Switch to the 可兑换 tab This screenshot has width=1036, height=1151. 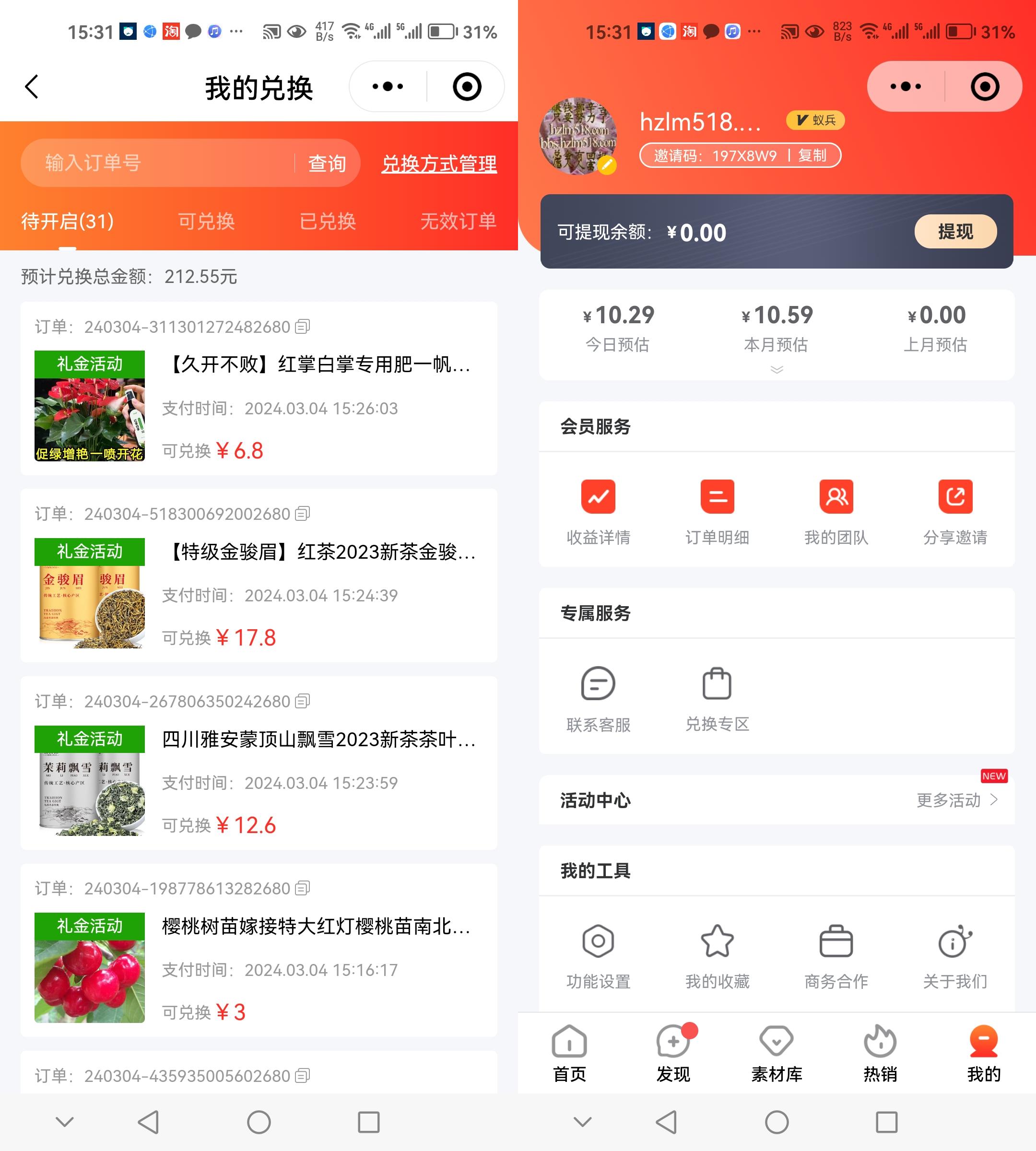(x=206, y=221)
